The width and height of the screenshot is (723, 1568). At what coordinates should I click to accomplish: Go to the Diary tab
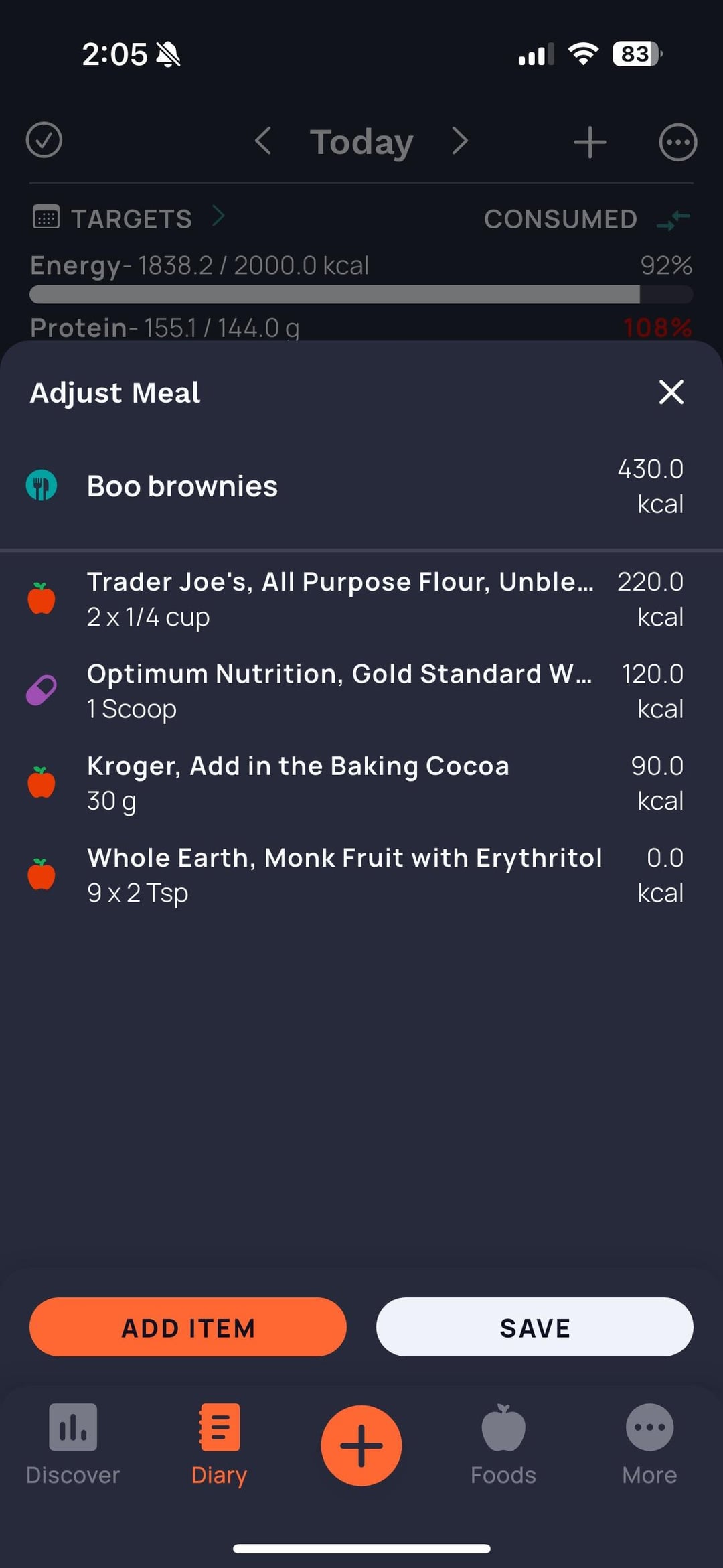click(x=219, y=1444)
